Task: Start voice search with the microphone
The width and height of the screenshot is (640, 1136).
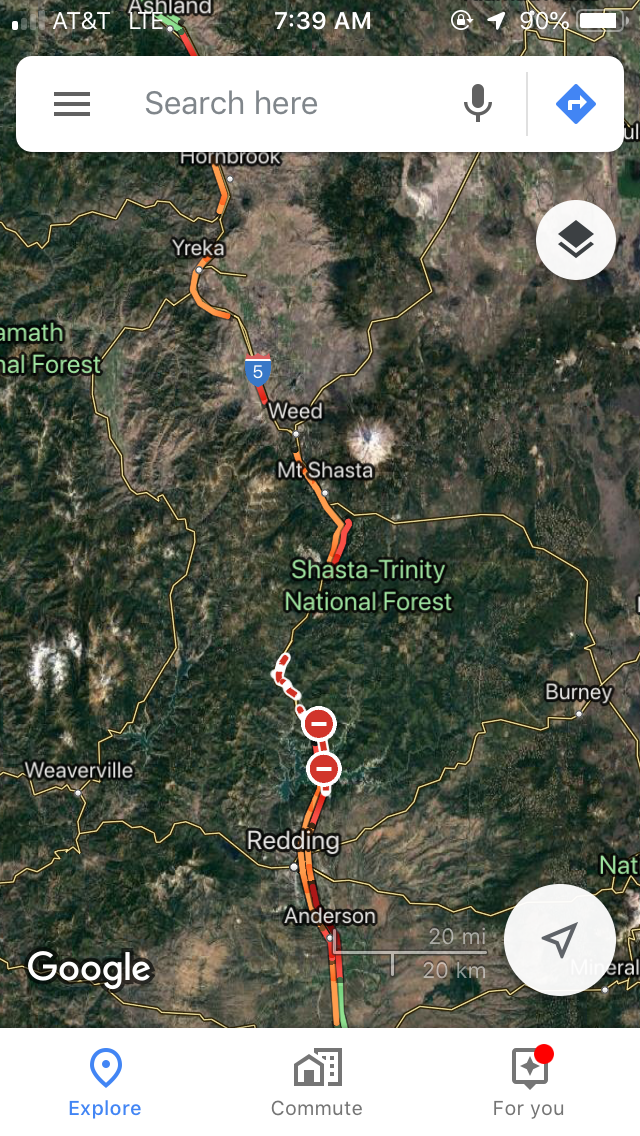Action: pos(478,104)
